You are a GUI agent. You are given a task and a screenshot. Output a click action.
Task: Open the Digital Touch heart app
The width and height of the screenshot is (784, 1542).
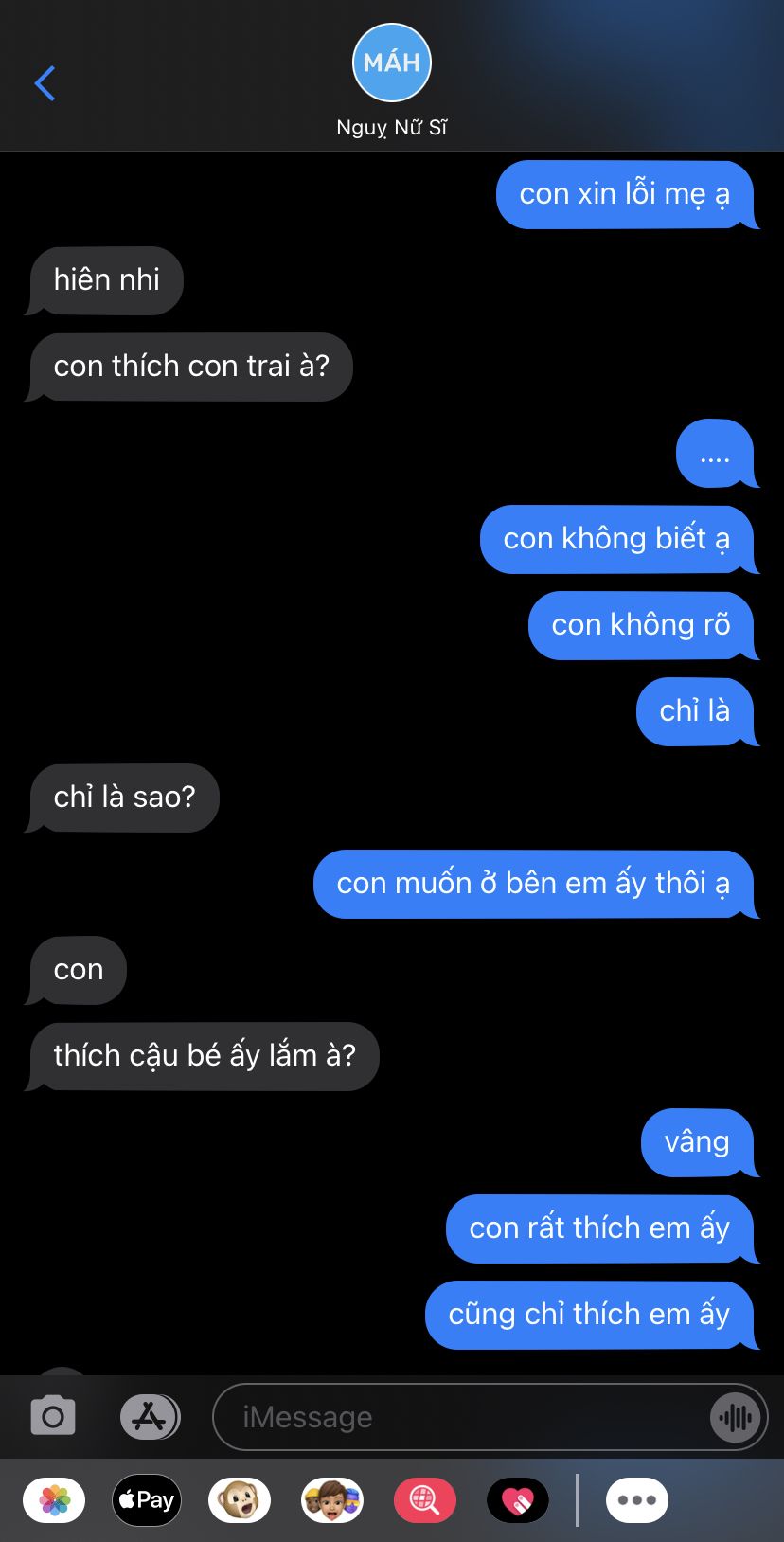click(518, 1500)
